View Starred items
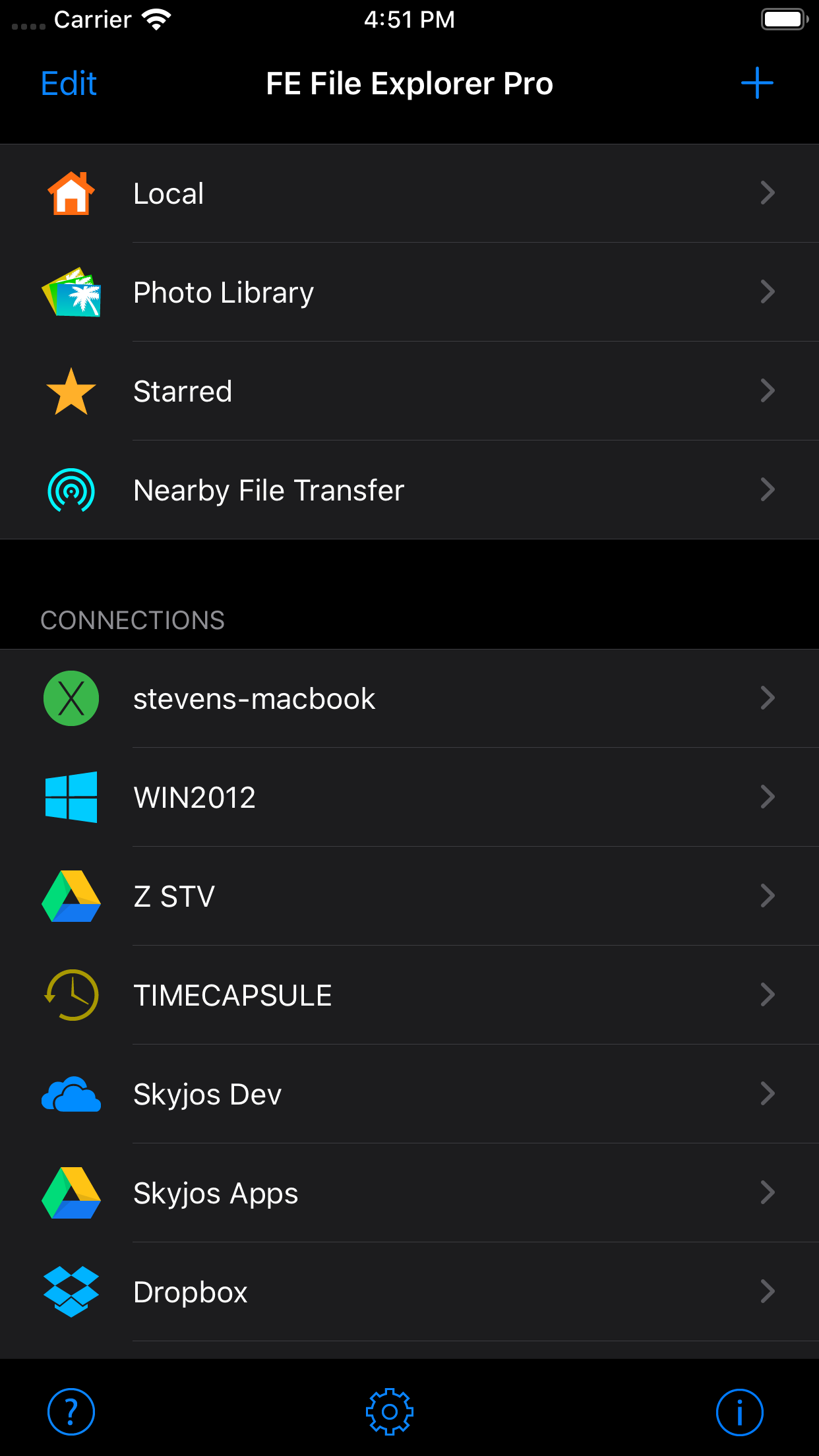This screenshot has width=819, height=1456. pyautogui.click(x=409, y=391)
